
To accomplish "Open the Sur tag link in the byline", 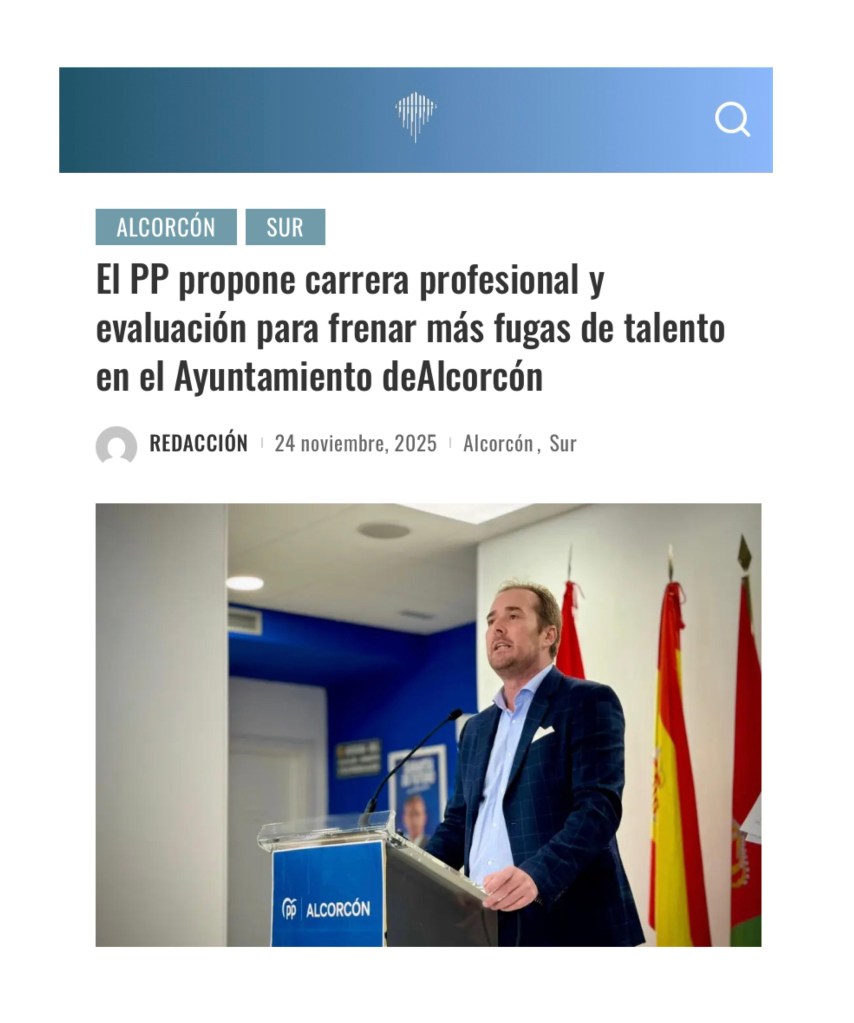I will pyautogui.click(x=563, y=444).
